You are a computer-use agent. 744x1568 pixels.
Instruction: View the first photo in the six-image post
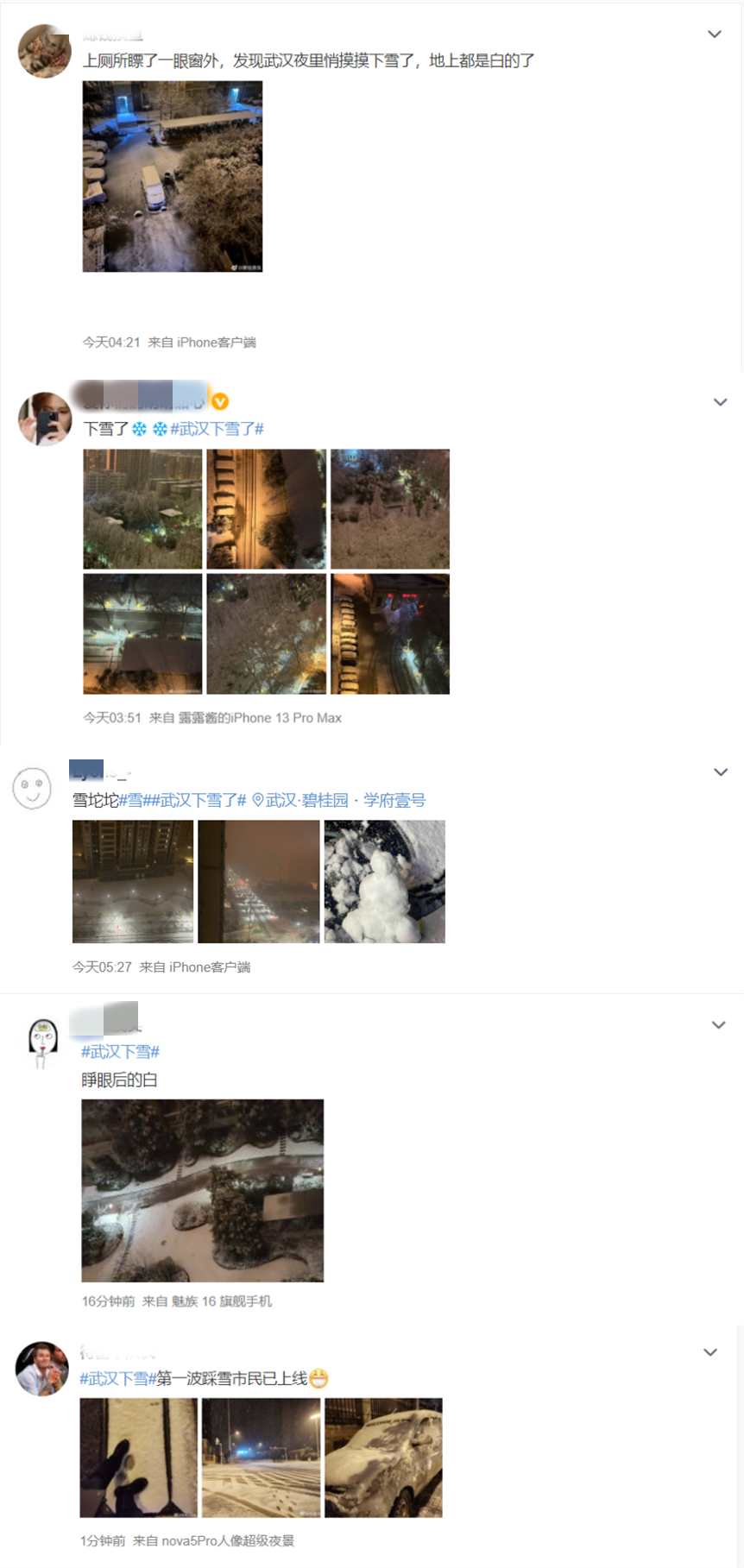tap(142, 509)
